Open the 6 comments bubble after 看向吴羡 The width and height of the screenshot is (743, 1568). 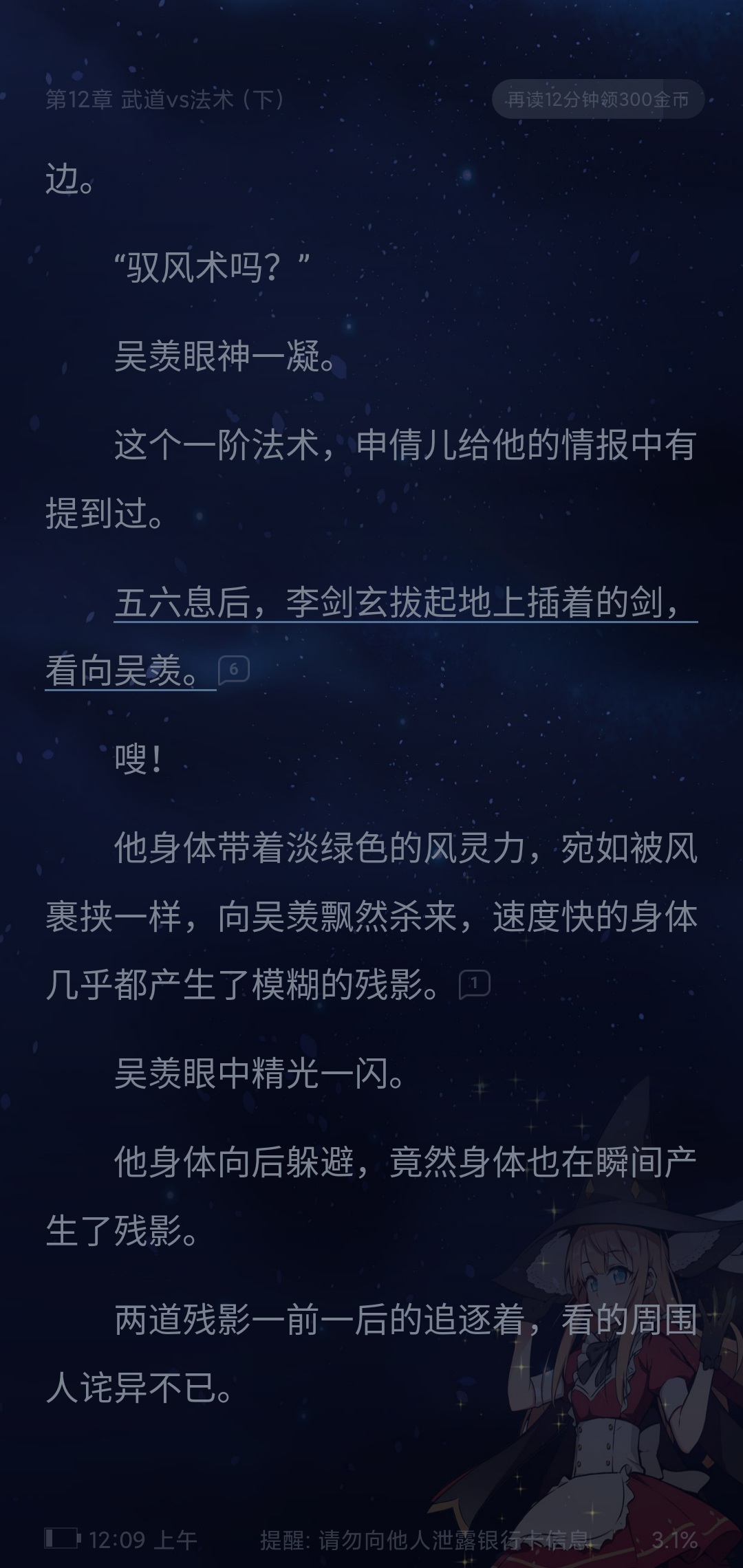[233, 670]
